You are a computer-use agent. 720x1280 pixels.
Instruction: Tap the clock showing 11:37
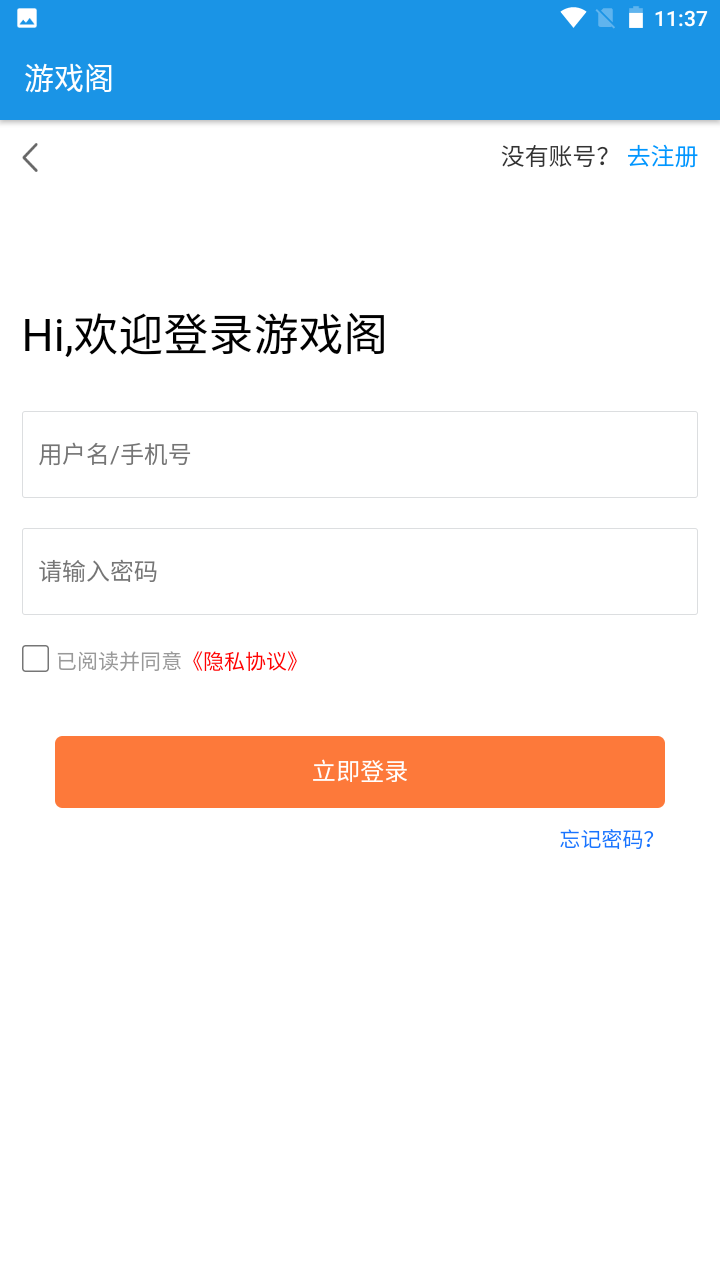click(x=679, y=17)
